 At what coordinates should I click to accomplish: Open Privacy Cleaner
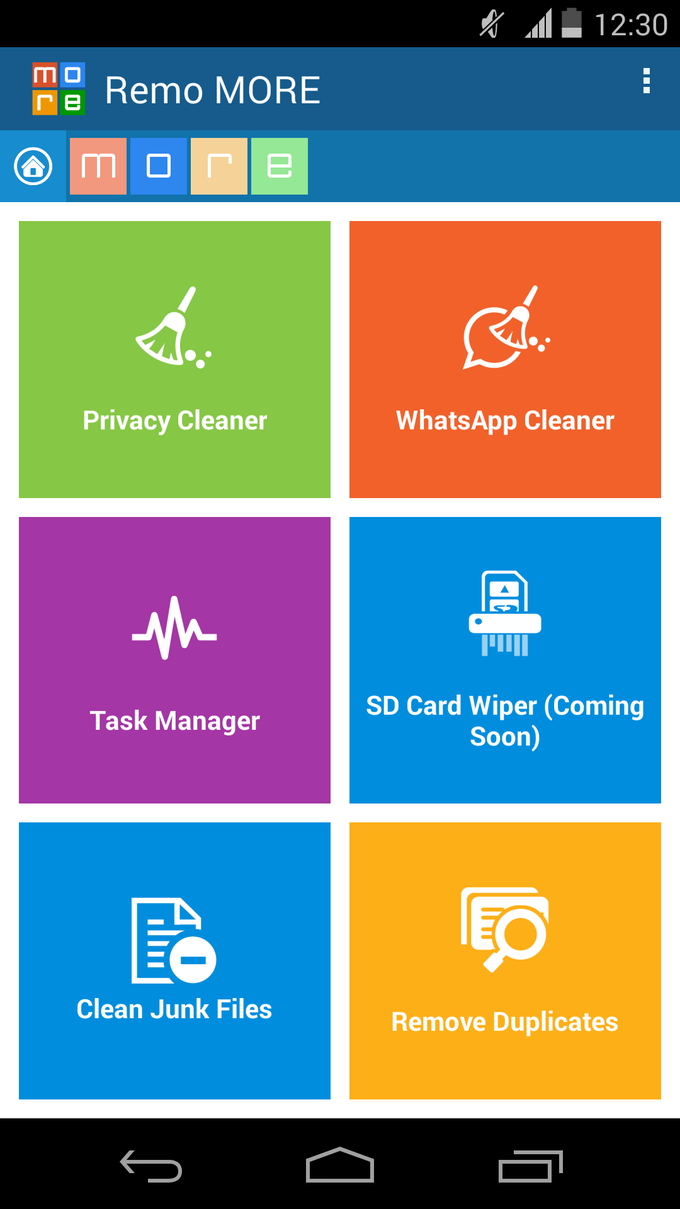coord(175,360)
